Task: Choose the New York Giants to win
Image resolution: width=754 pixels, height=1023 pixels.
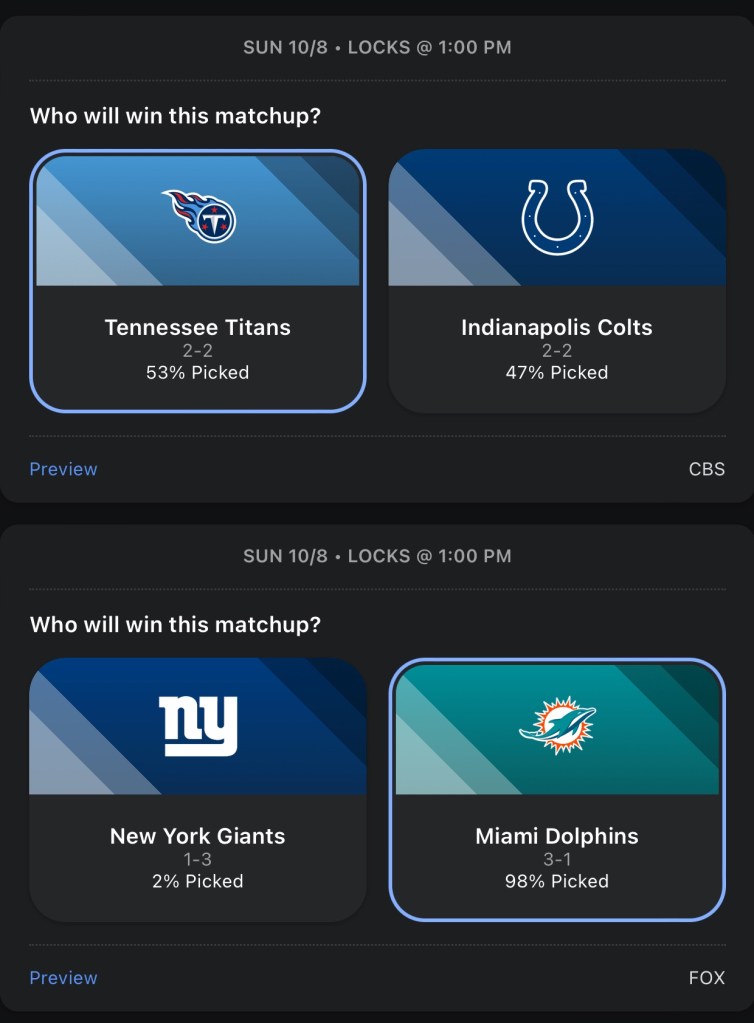Action: pos(198,789)
